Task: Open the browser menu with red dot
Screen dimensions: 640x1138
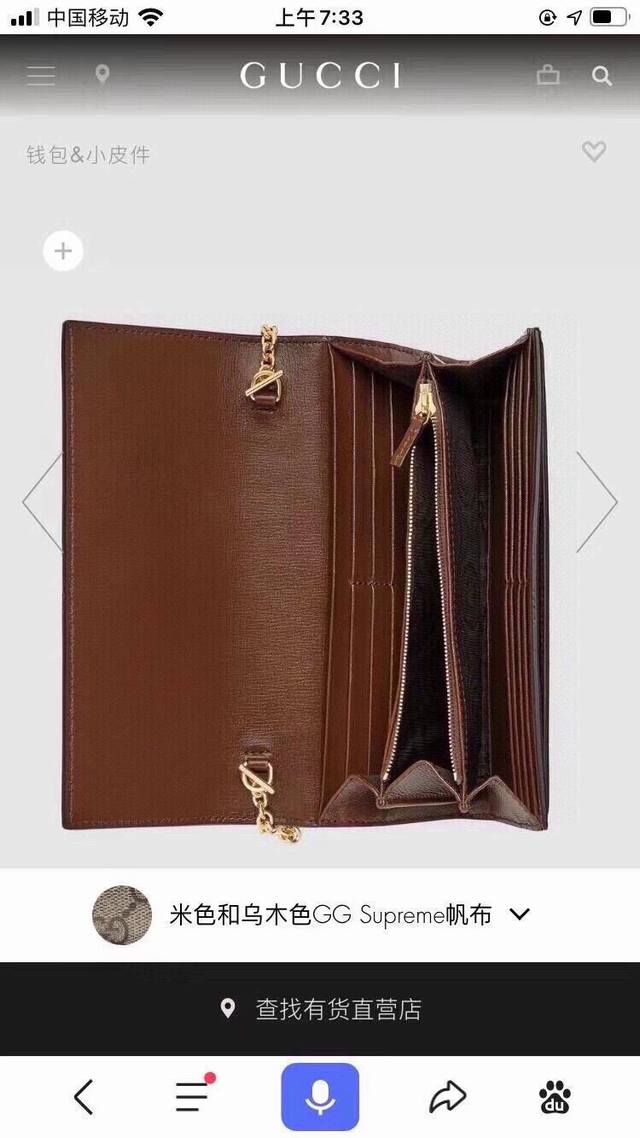Action: [x=192, y=1096]
